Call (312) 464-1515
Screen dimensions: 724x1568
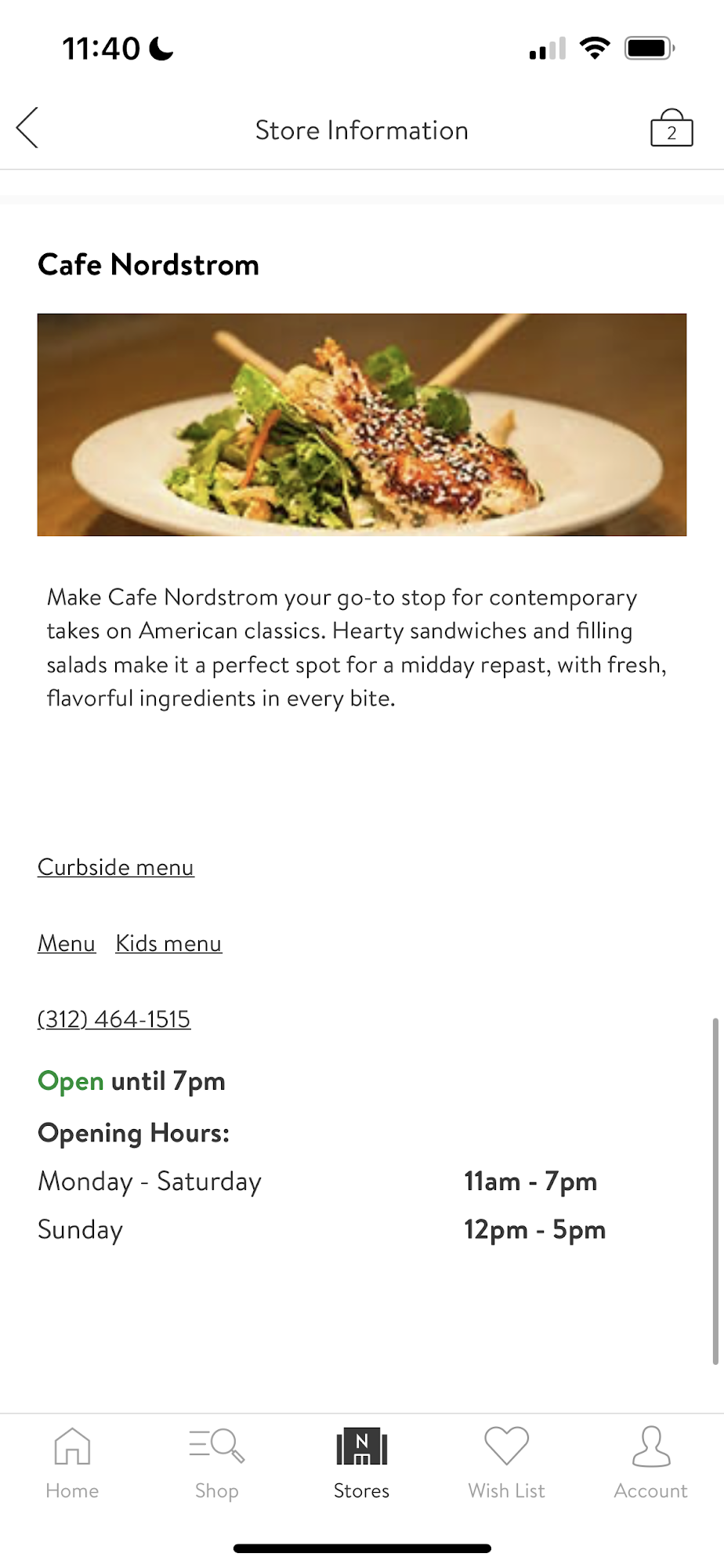pos(114,1019)
